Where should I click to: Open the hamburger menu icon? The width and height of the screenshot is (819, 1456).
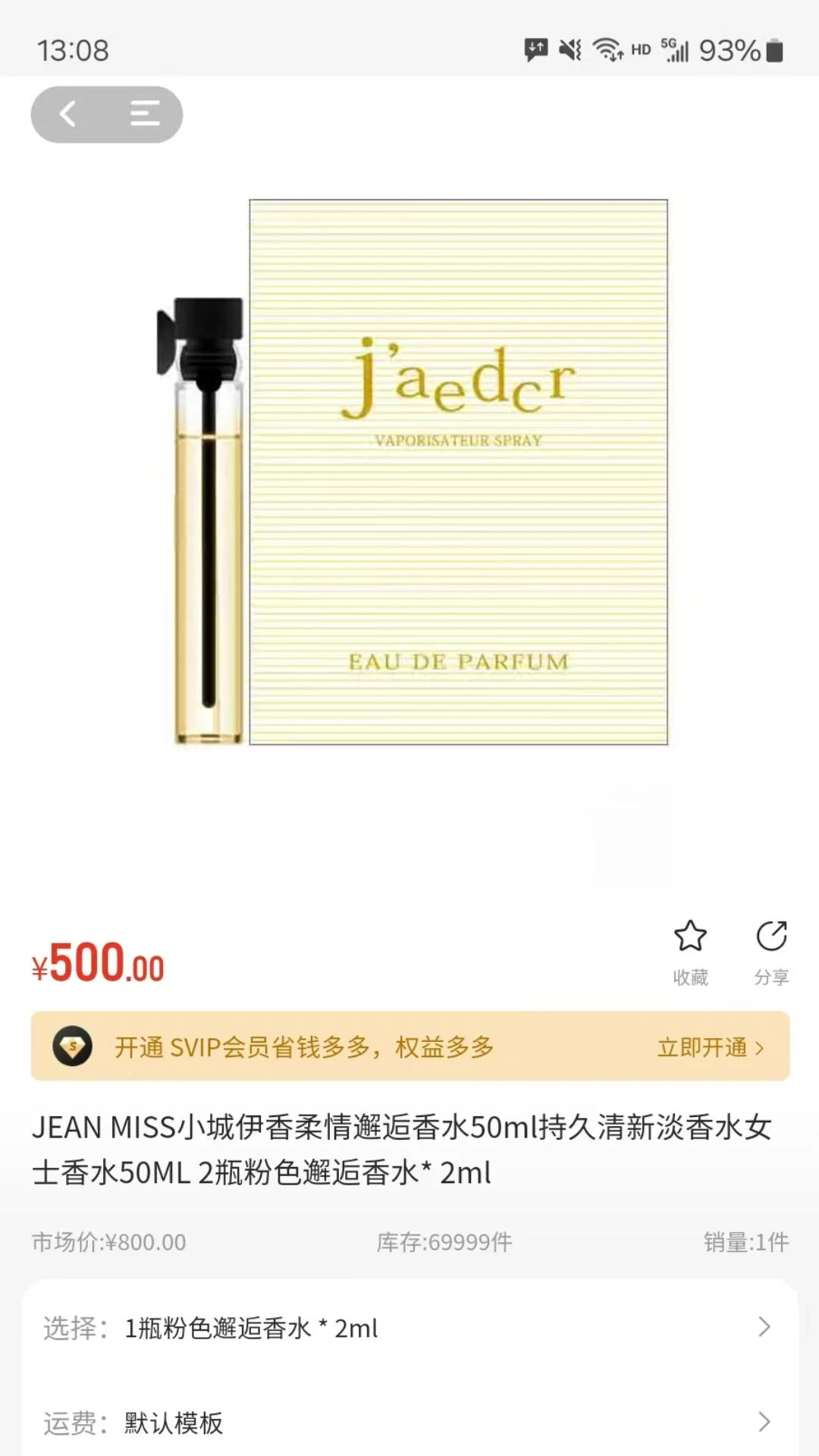click(x=144, y=115)
